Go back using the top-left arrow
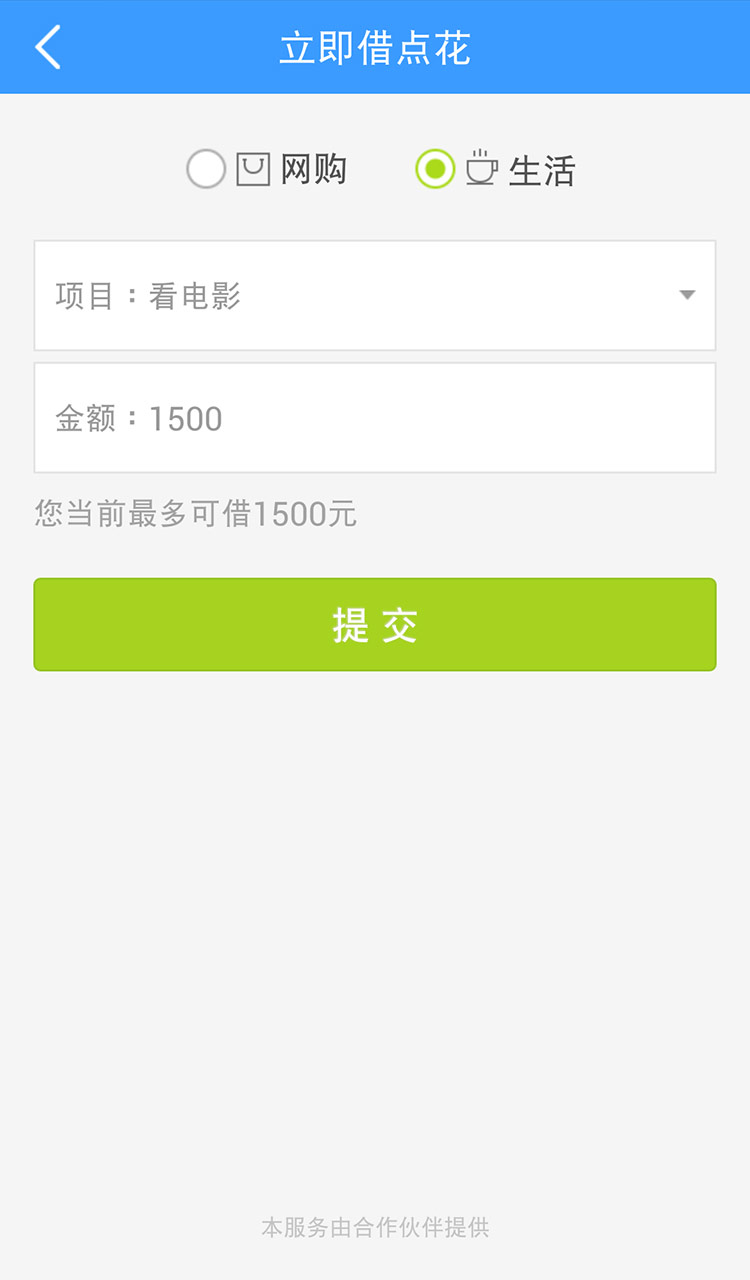 (48, 47)
